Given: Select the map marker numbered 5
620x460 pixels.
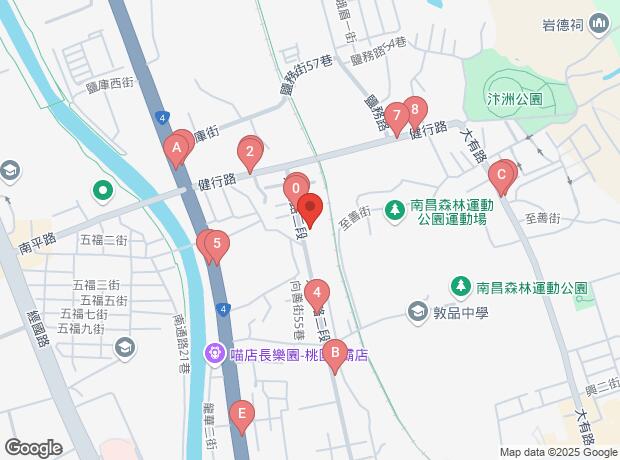Looking at the screenshot, I should [x=216, y=245].
